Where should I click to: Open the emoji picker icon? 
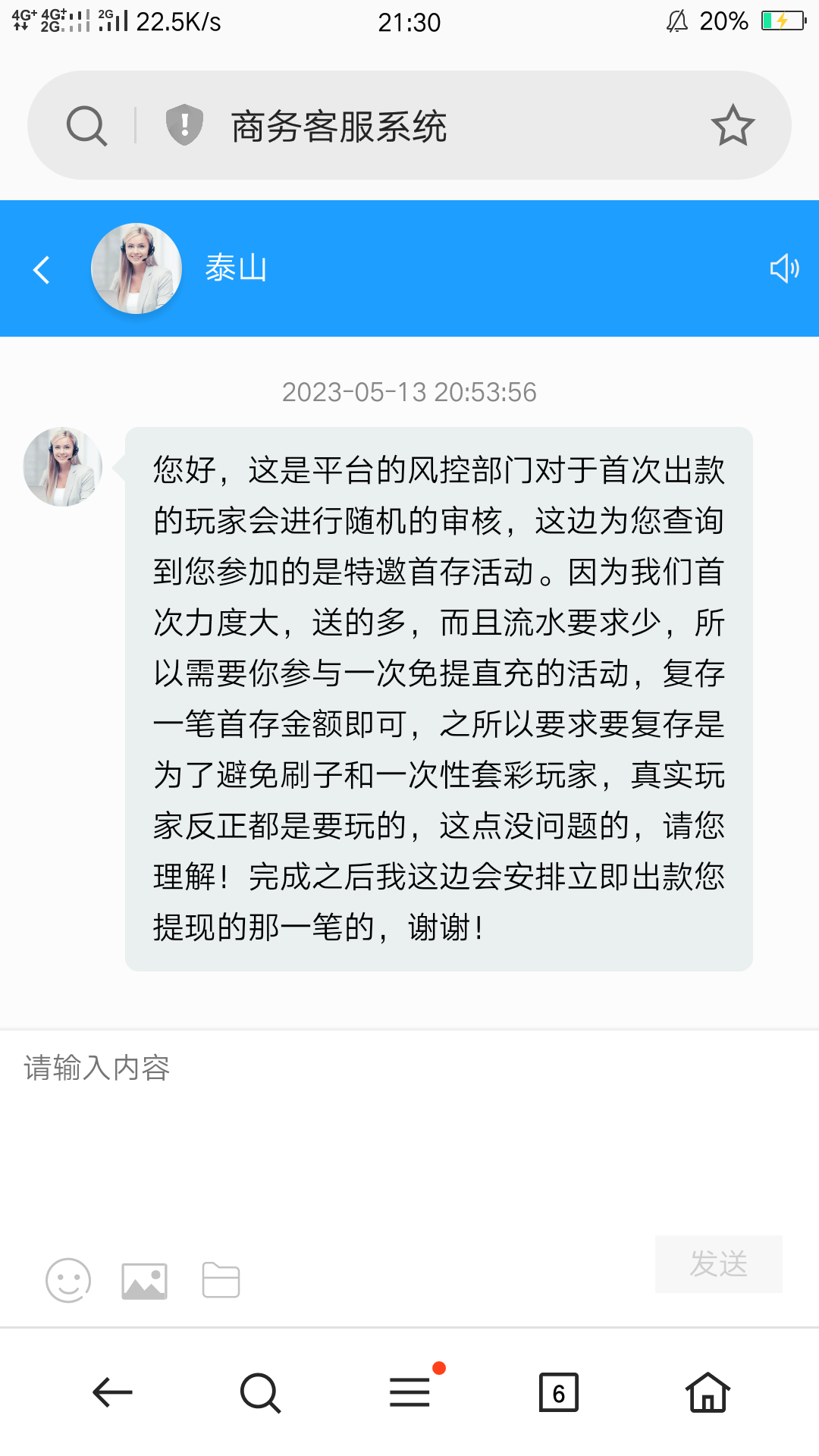pyautogui.click(x=68, y=1279)
